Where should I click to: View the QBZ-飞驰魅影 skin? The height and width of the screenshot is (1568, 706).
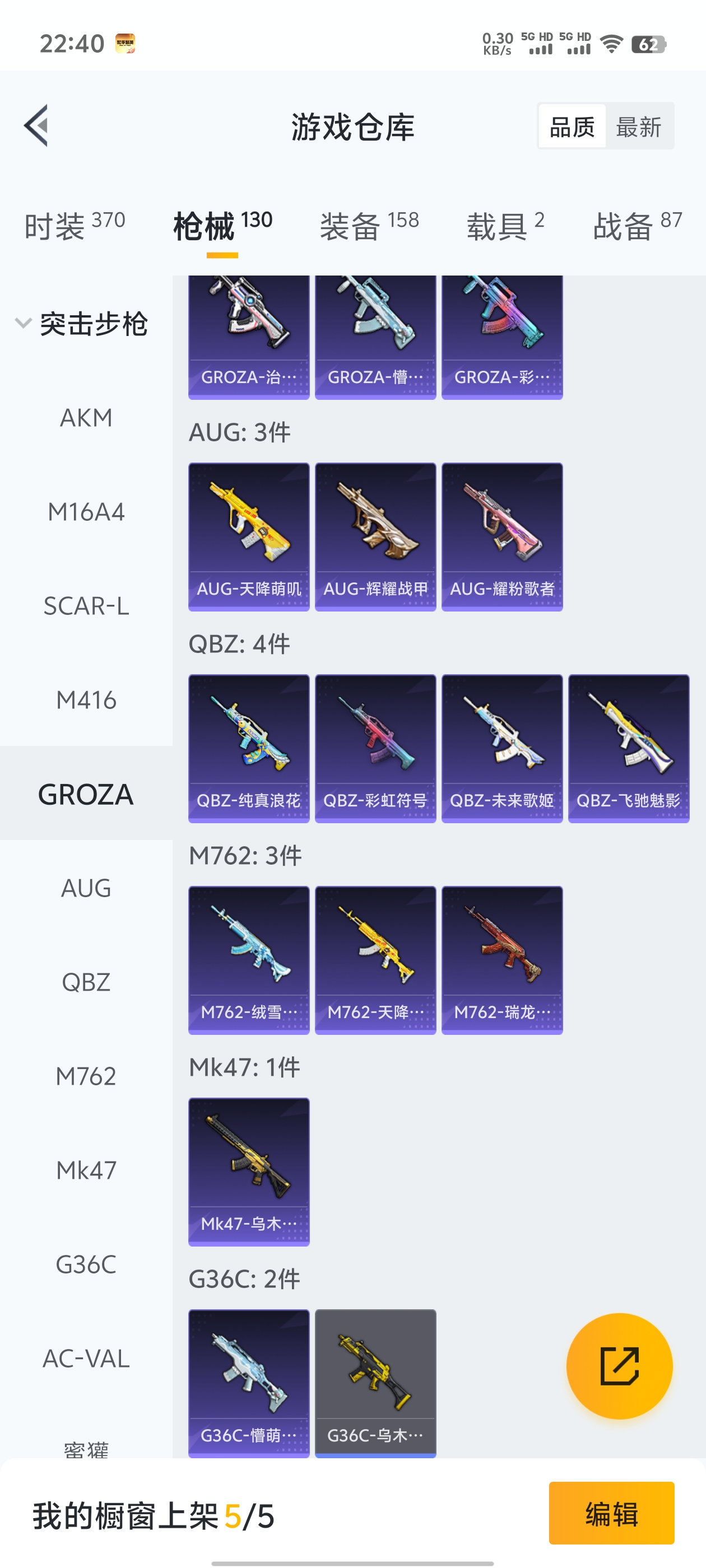(628, 748)
